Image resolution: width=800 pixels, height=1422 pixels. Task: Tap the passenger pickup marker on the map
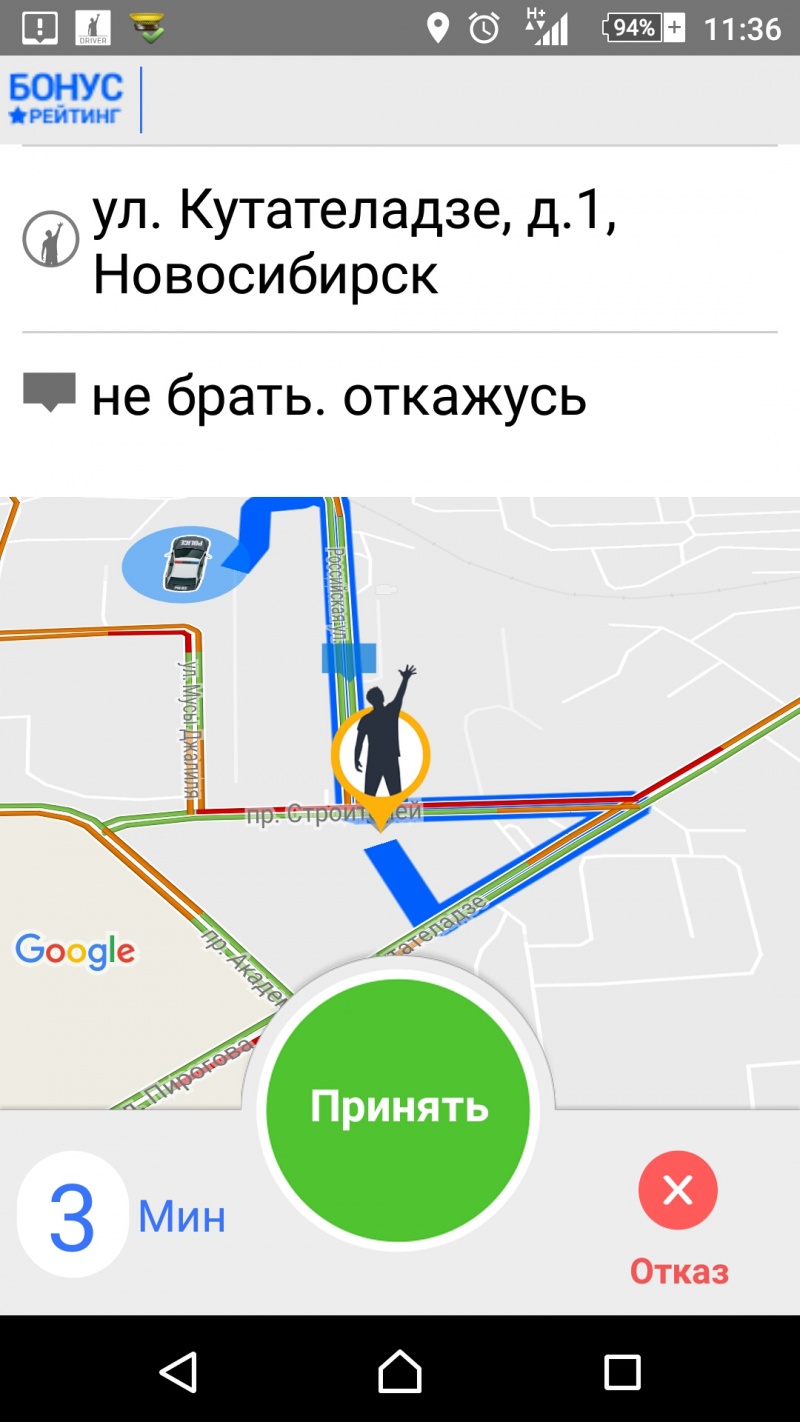tap(381, 746)
